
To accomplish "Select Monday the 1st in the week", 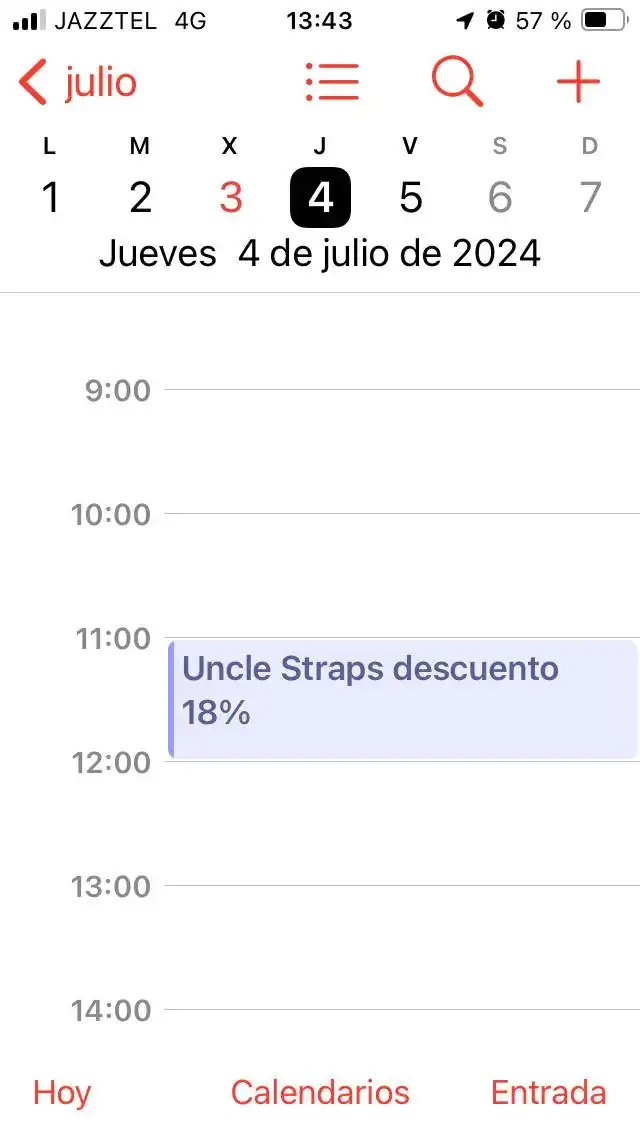I will tap(50, 197).
